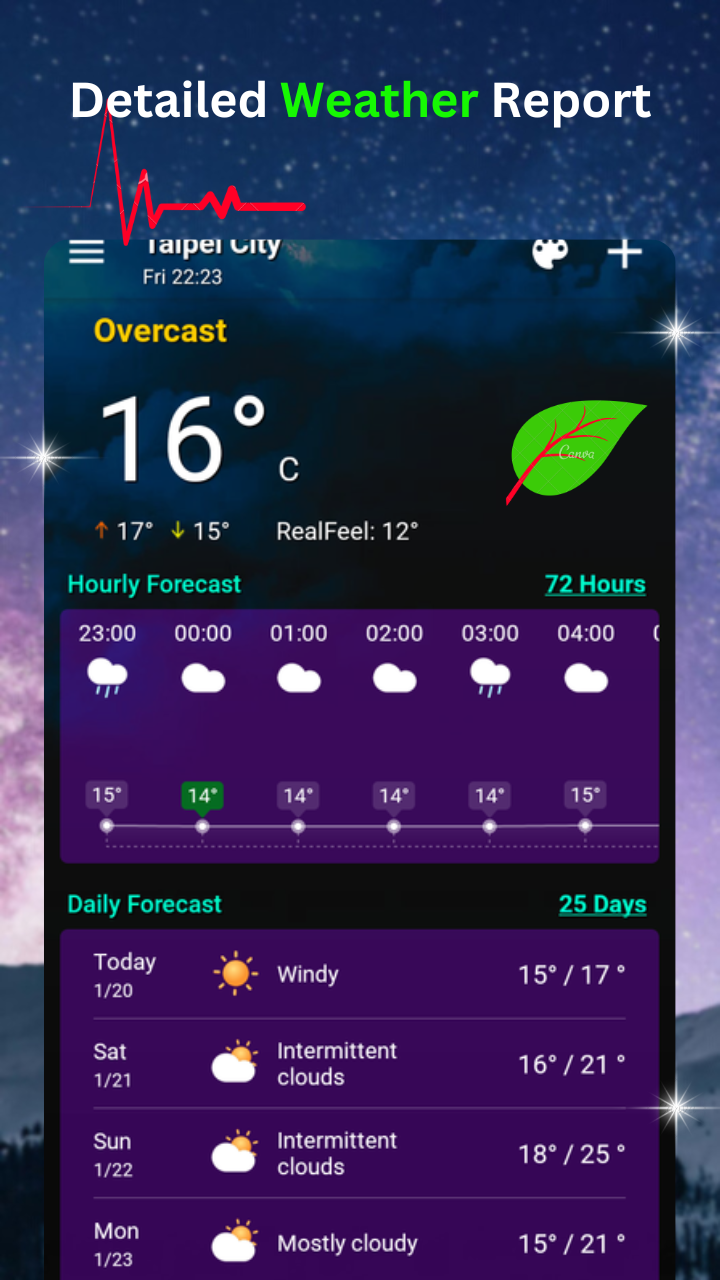Click the Mostly cloudy icon for Monday
This screenshot has height=1280, width=720.
234,1243
